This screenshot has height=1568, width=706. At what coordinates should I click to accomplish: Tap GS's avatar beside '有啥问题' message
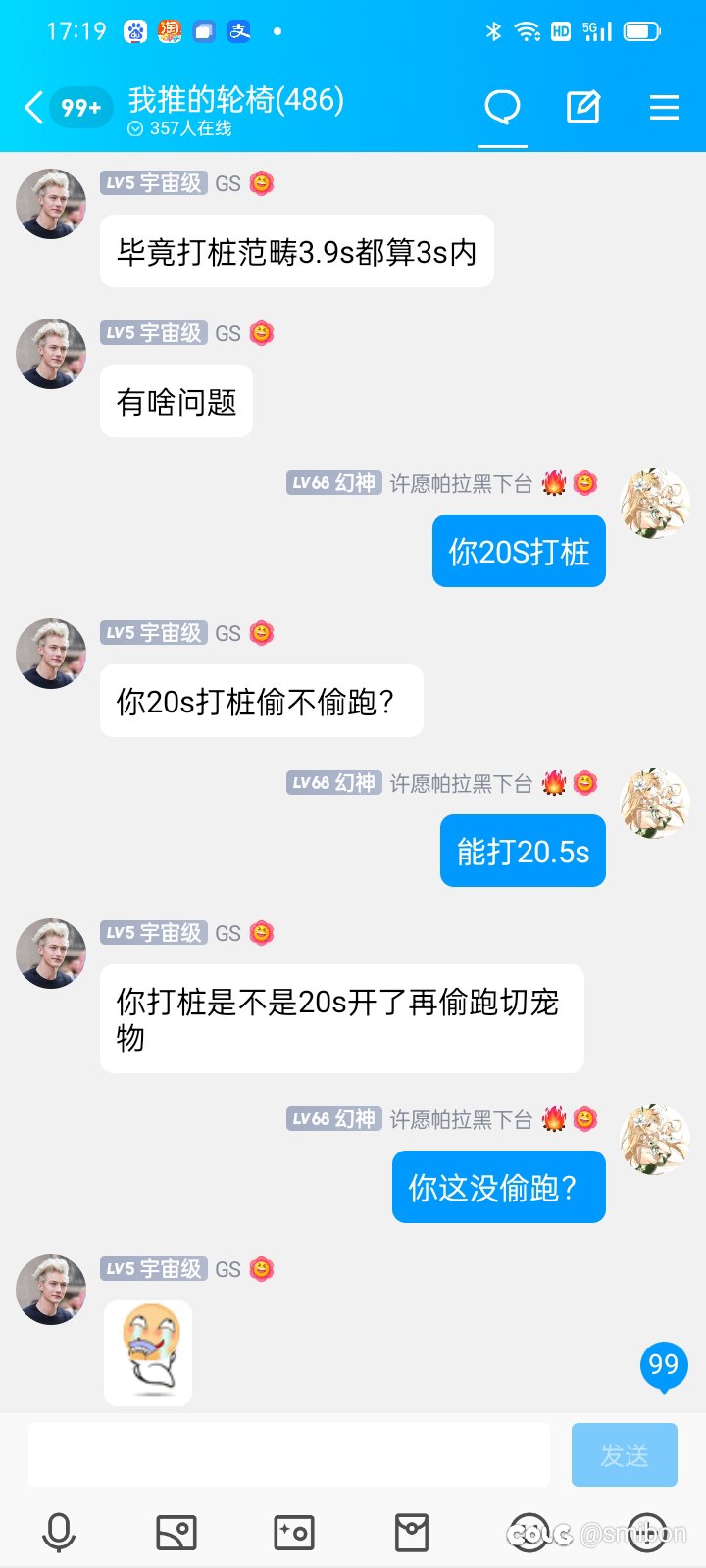[51, 354]
